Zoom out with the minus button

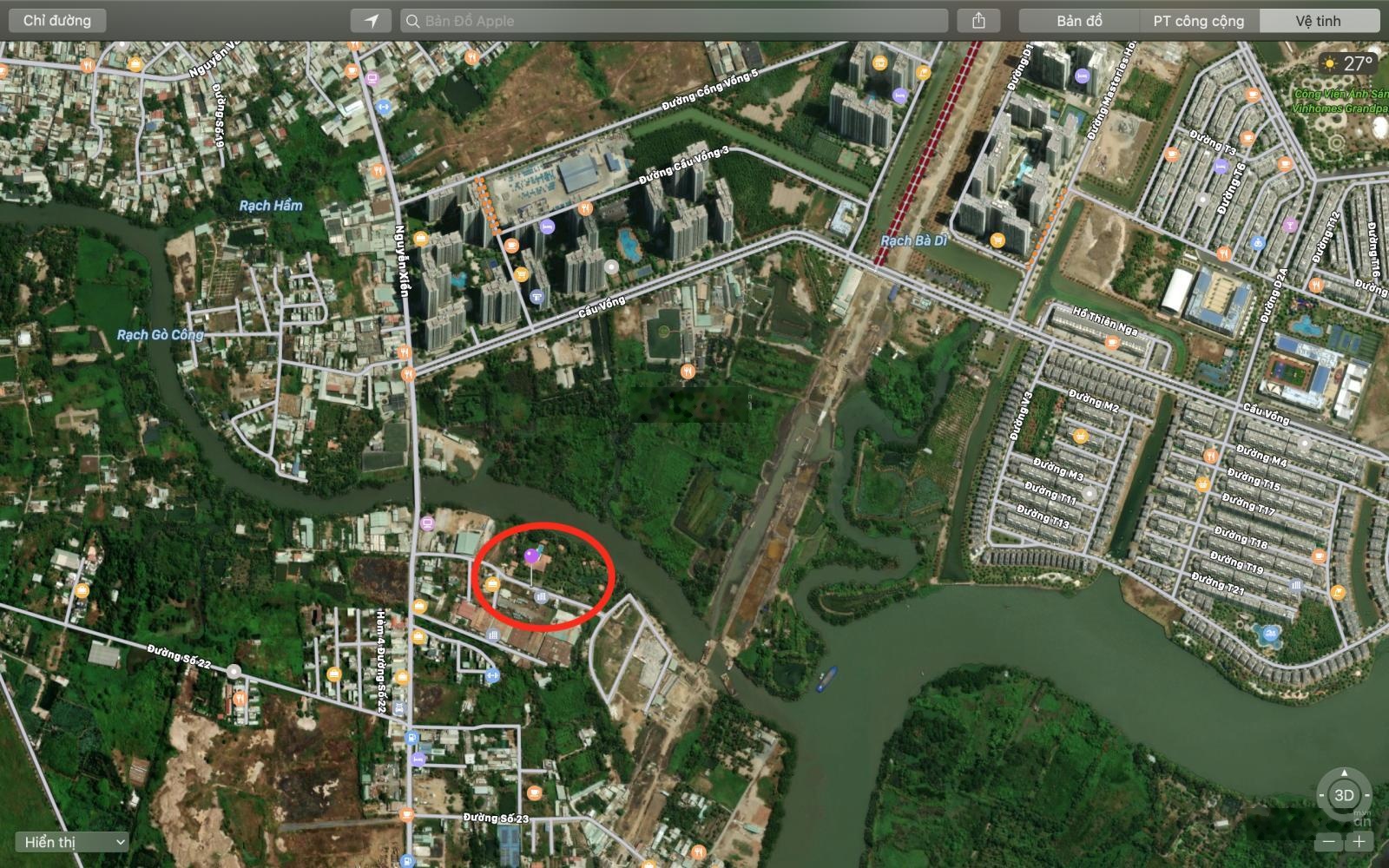tap(1328, 841)
